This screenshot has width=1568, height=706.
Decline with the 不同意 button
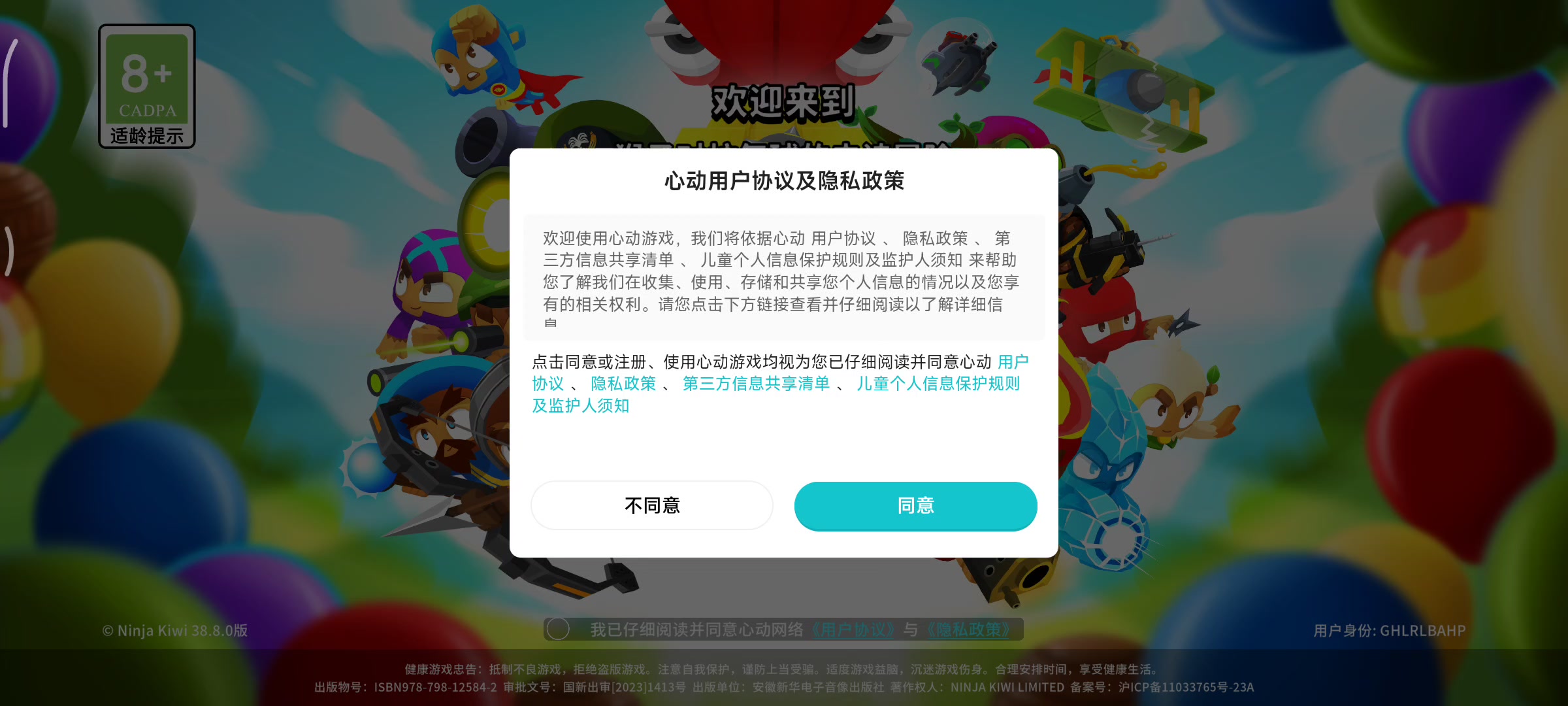point(652,505)
